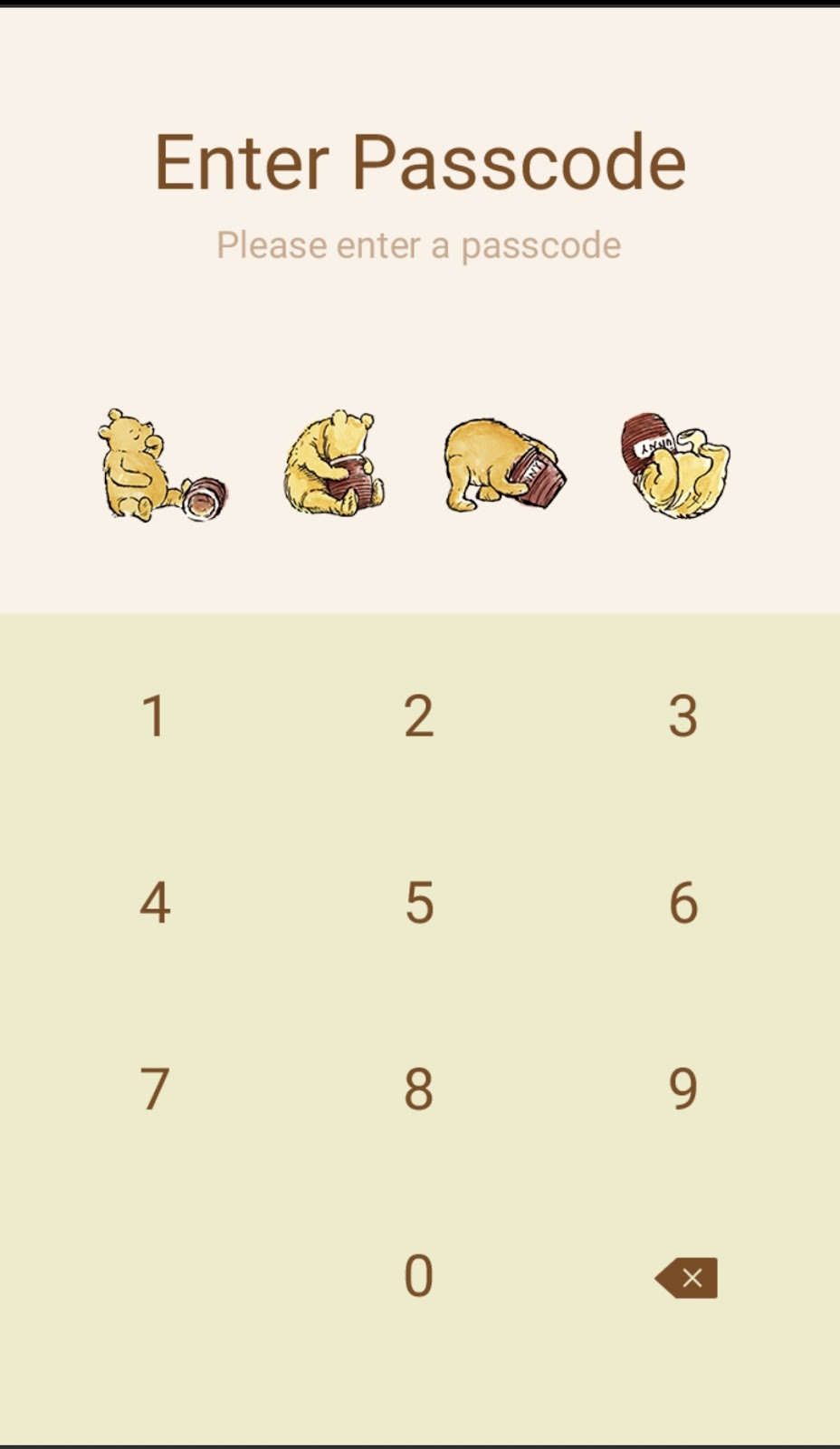This screenshot has height=1449, width=840.
Task: Hit the 6 key on keypad
Action: tap(683, 902)
